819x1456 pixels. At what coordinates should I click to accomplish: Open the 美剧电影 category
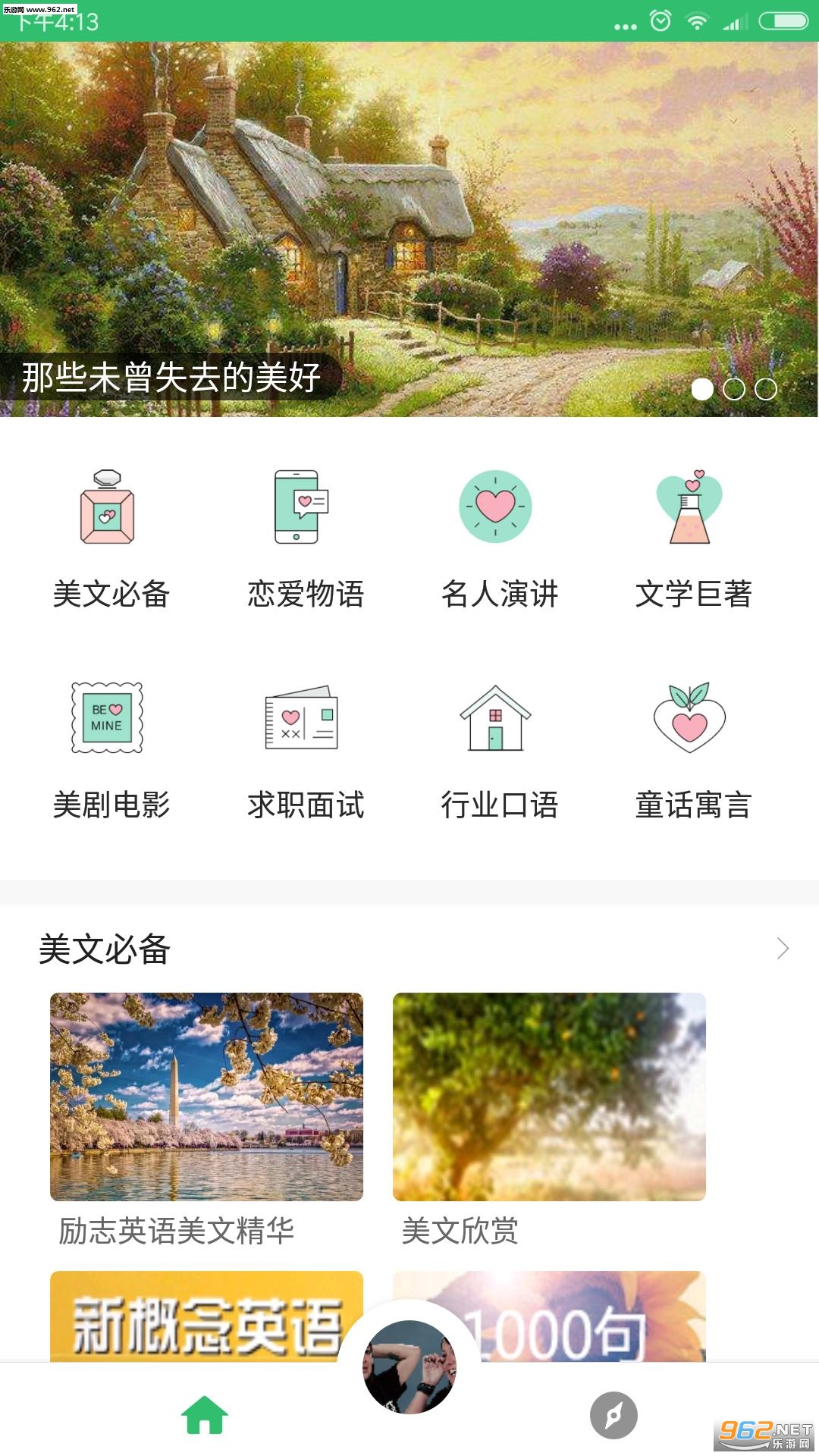click(x=108, y=718)
